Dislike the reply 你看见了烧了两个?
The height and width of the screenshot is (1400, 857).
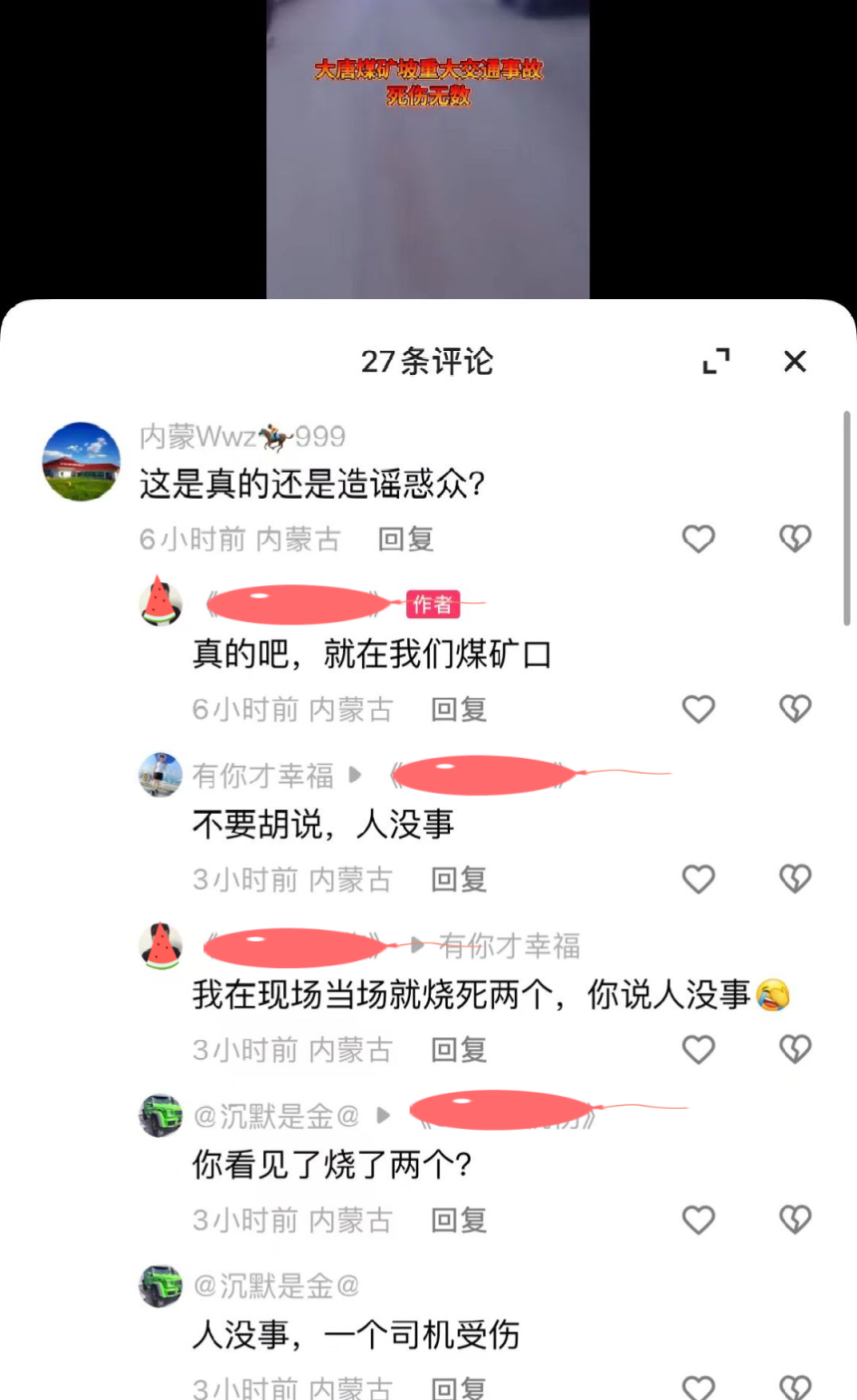795,1221
